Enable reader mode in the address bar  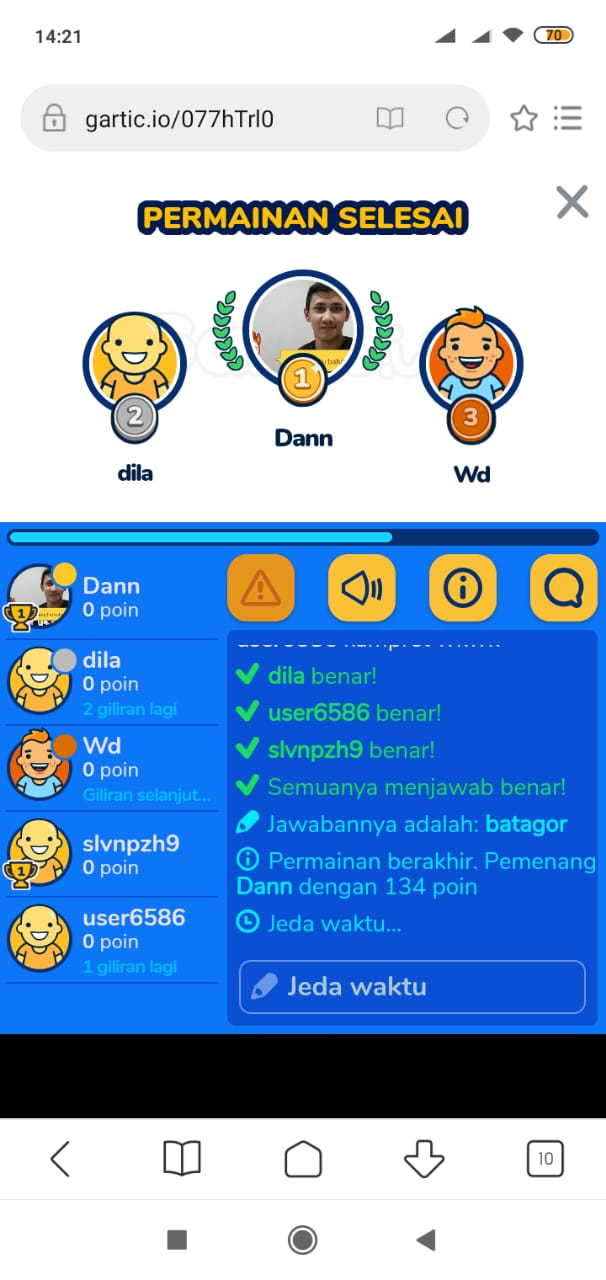(389, 119)
